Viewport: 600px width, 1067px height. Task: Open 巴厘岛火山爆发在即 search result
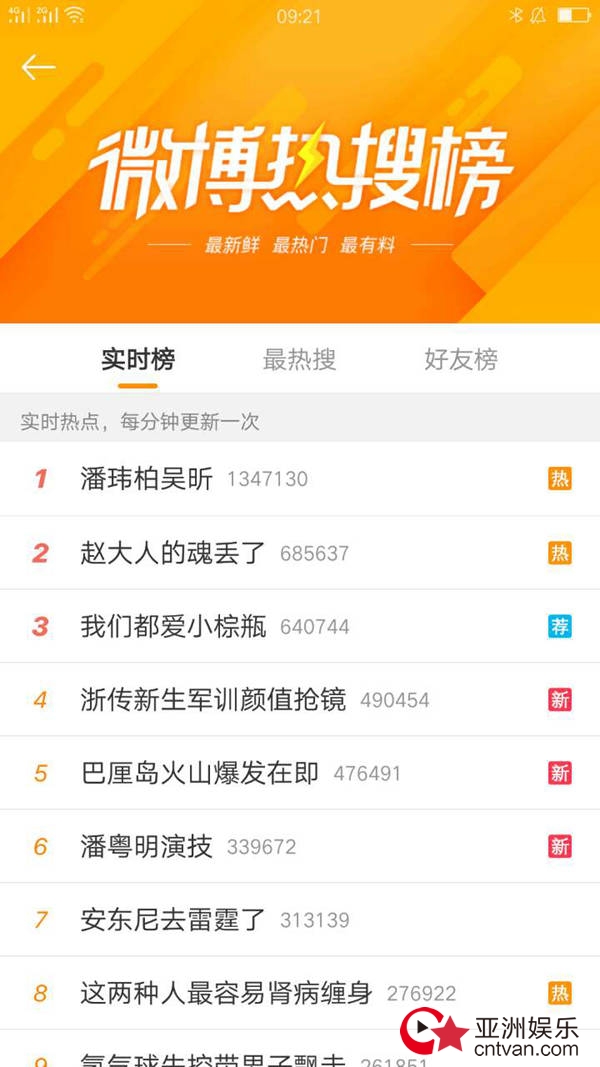[200, 773]
